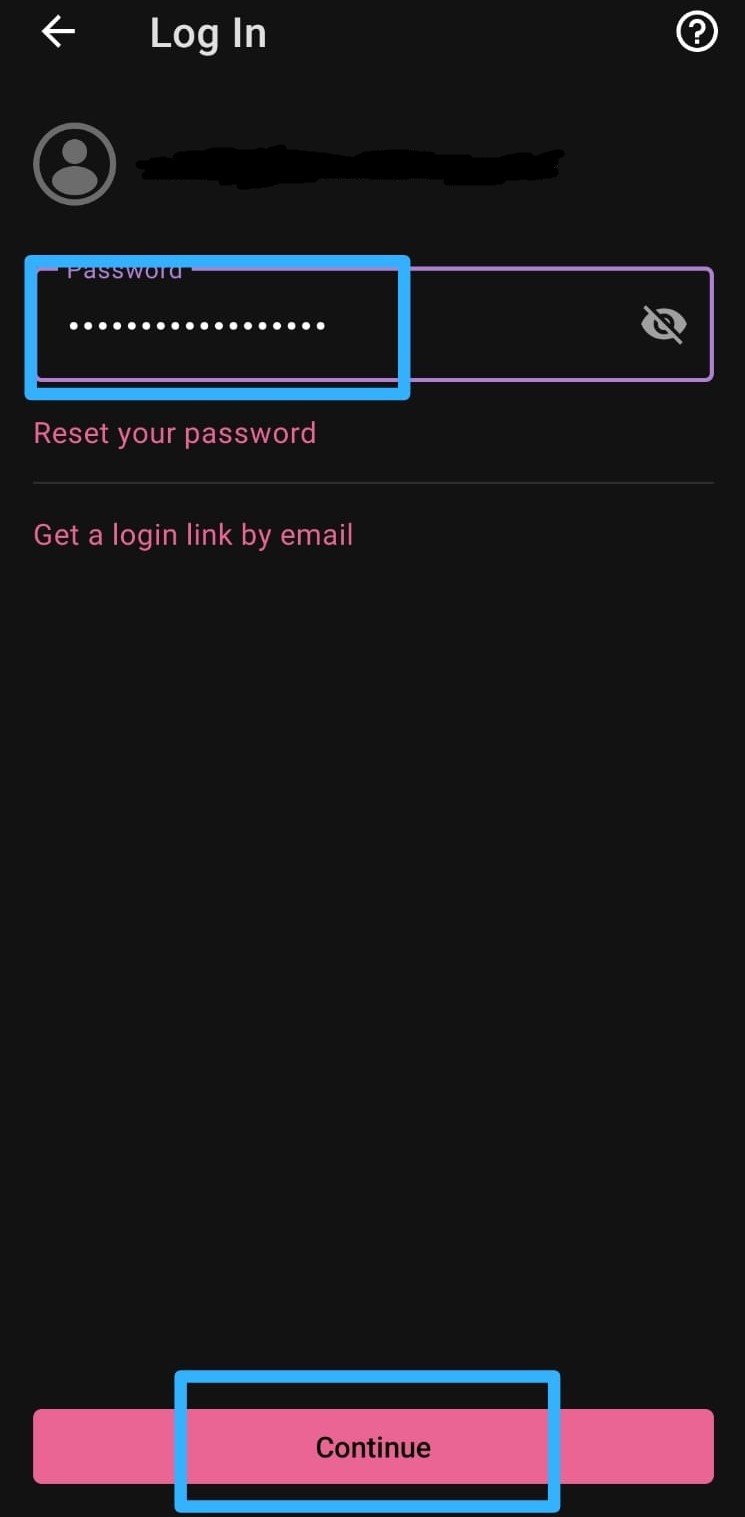Screen dimensions: 745x1517
Task: Open the help question mark icon
Action: click(x=697, y=33)
